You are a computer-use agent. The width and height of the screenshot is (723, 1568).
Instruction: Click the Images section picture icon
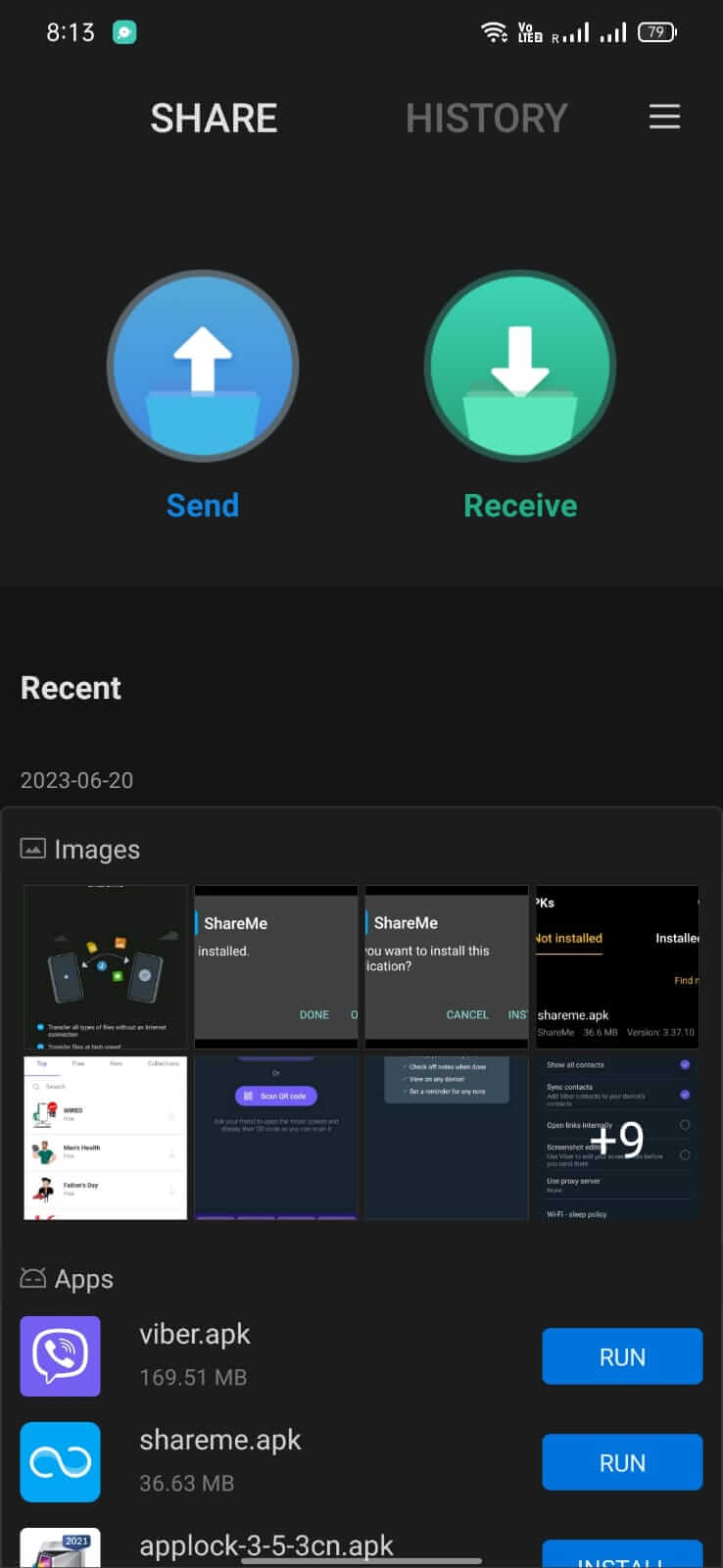click(32, 849)
